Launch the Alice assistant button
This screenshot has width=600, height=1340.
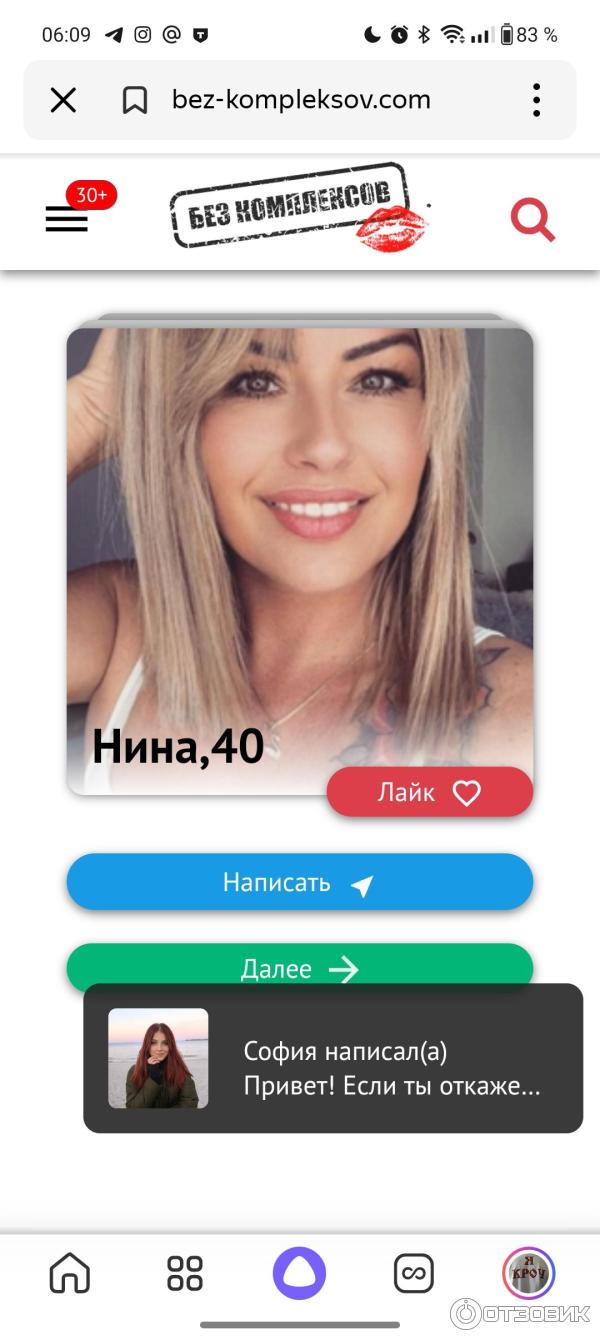(299, 1273)
